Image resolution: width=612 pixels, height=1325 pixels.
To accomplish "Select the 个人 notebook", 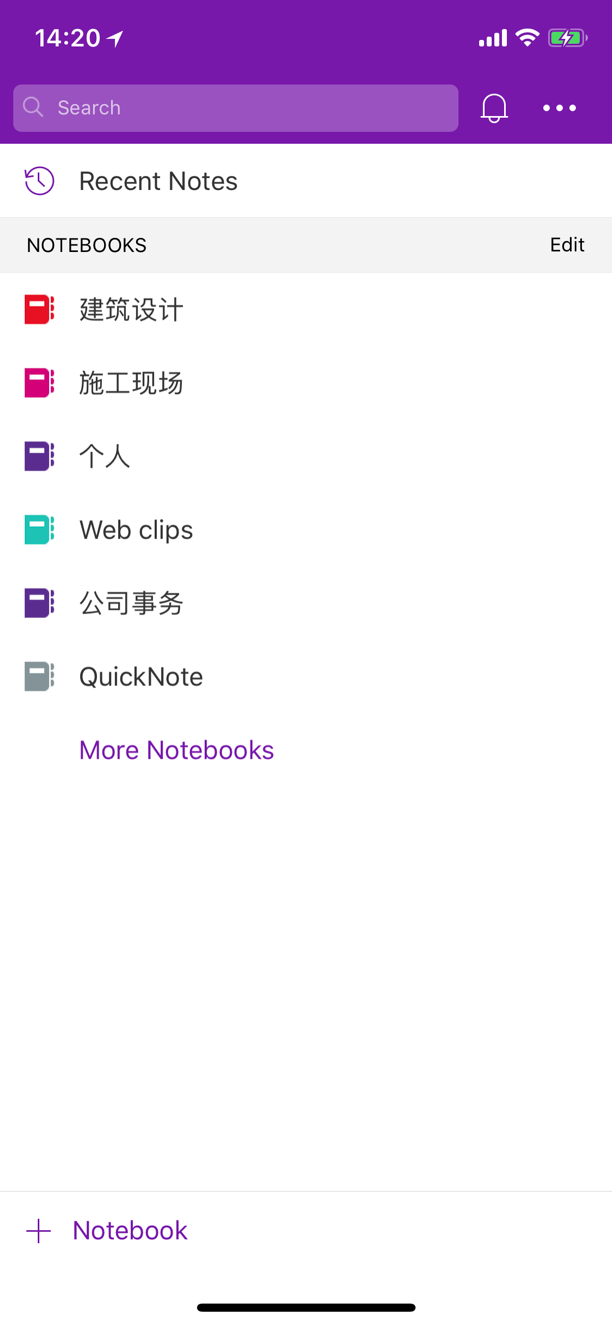I will 105,456.
